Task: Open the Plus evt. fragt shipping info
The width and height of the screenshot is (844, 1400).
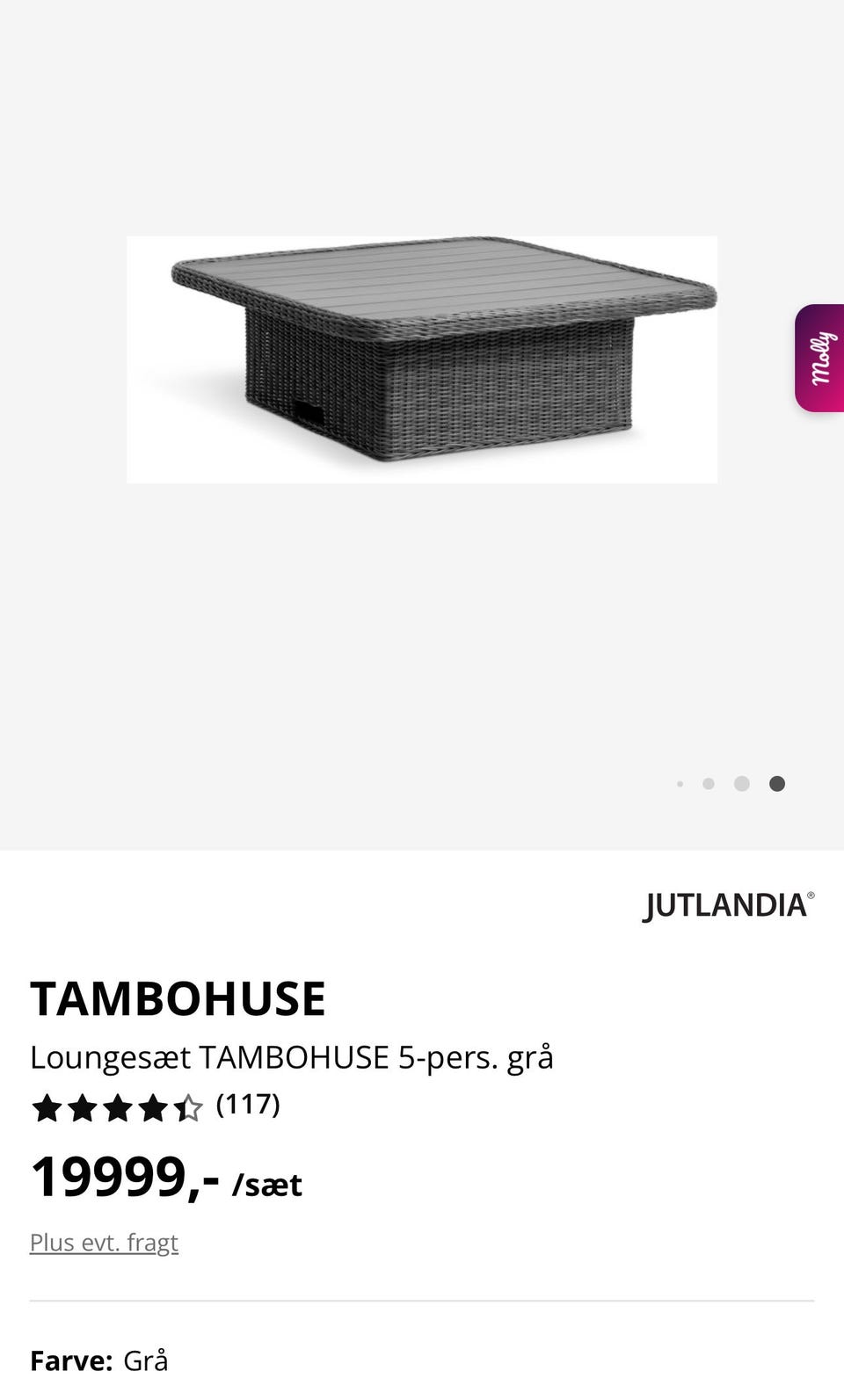Action: coord(104,1242)
